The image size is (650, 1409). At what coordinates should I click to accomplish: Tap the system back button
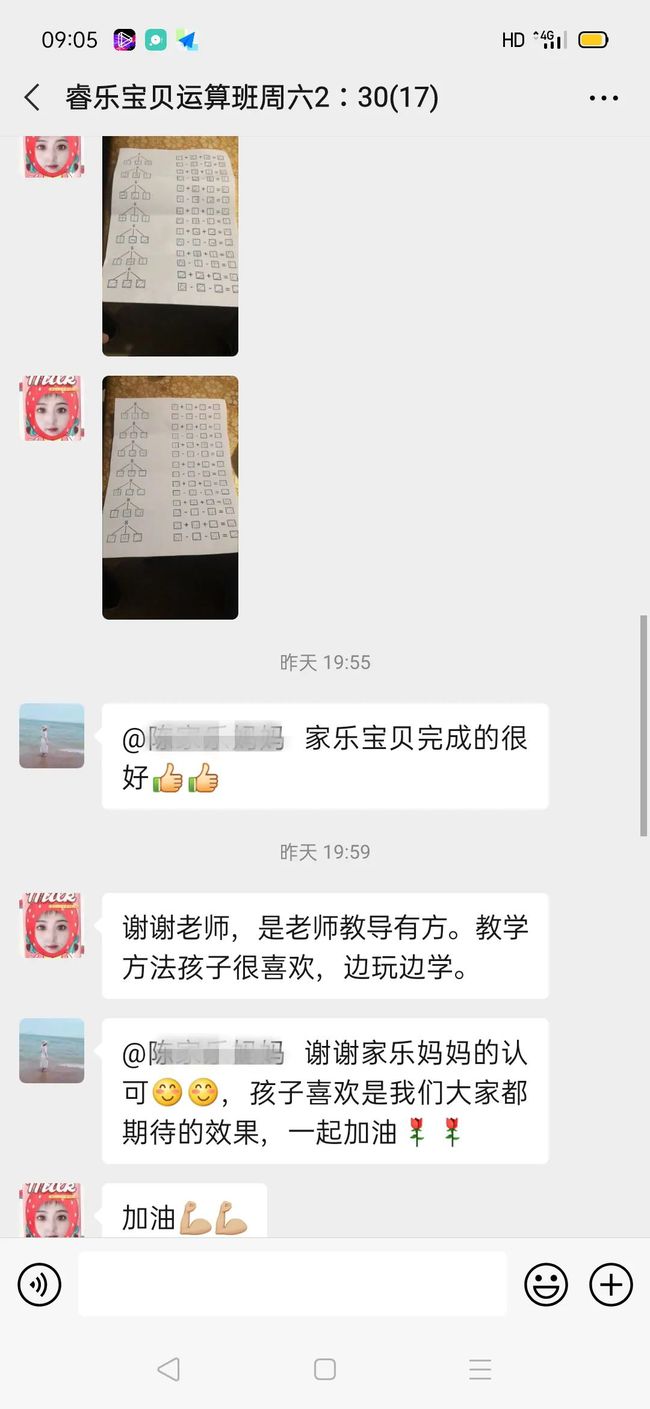pyautogui.click(x=168, y=1369)
